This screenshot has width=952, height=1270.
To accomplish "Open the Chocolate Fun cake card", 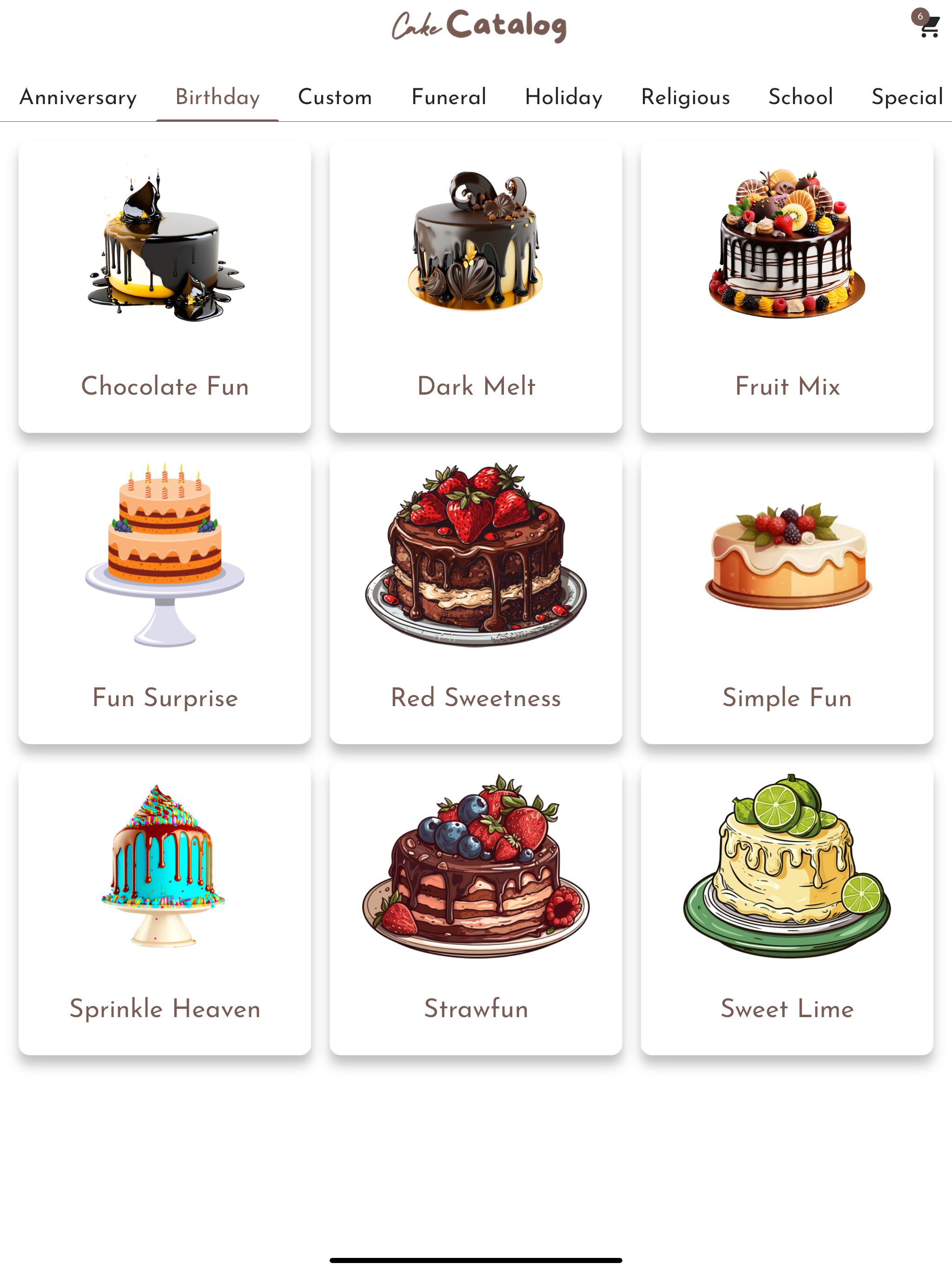I will tap(165, 286).
